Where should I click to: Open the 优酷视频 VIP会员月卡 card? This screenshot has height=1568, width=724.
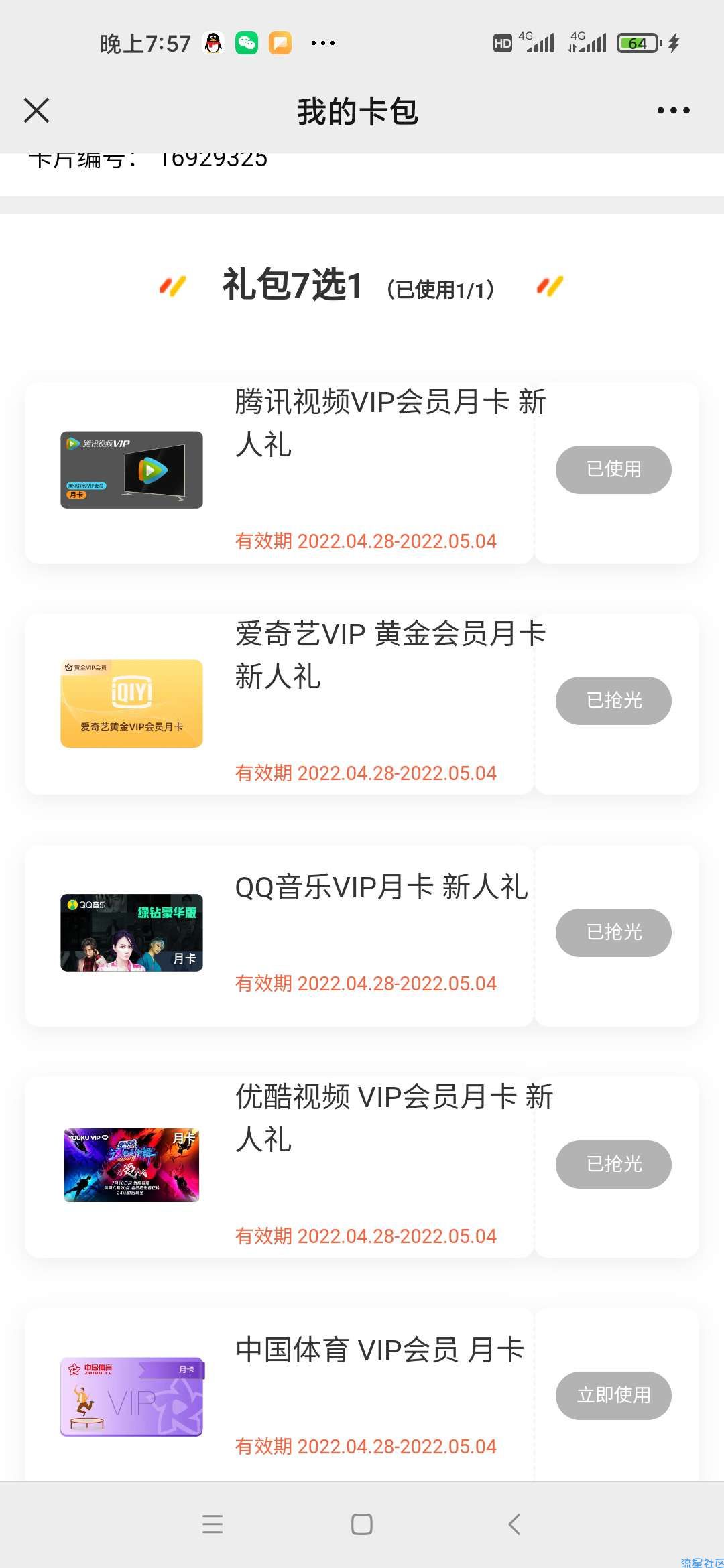click(280, 1167)
